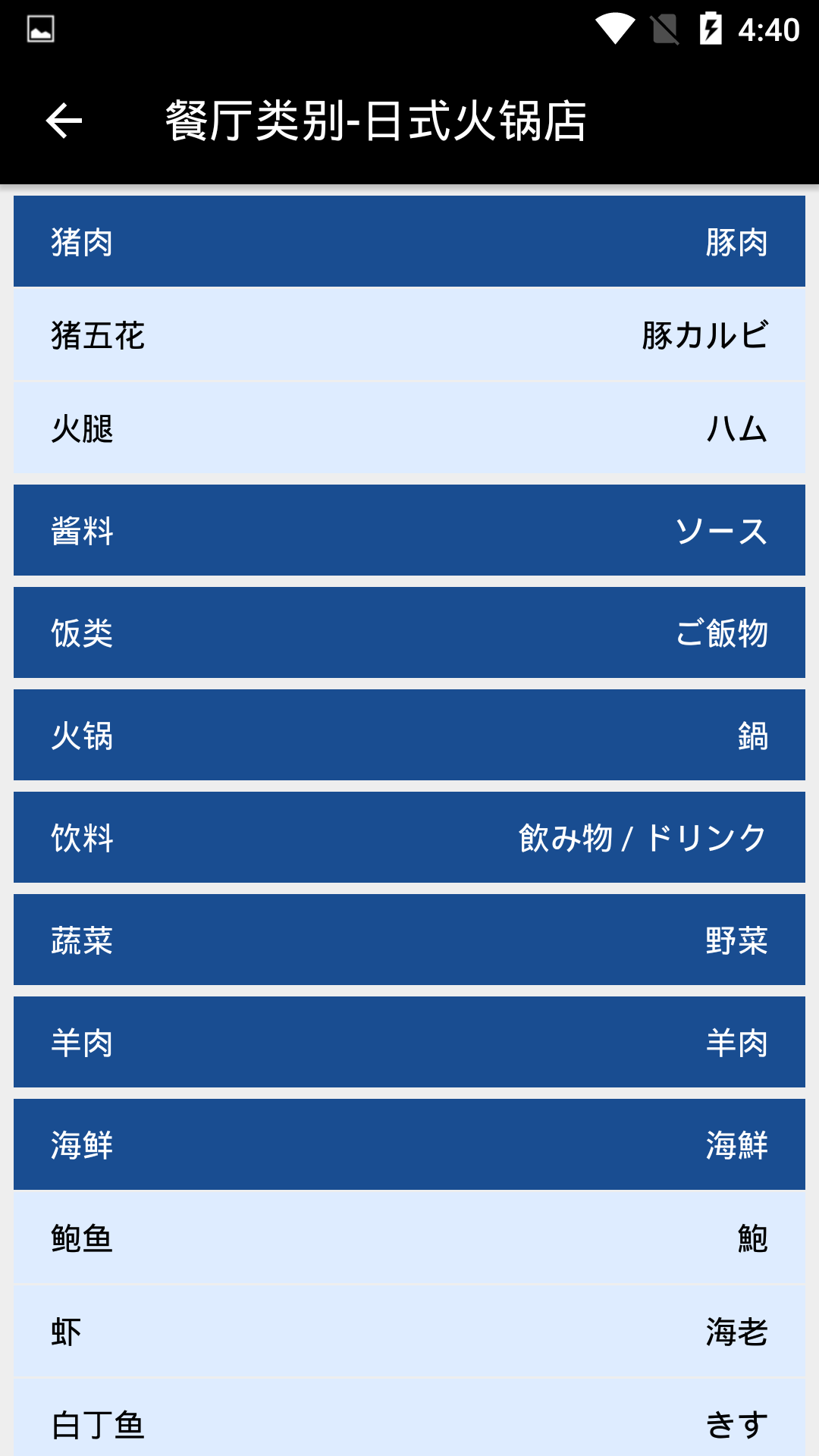Tap the 火锅 (鍋) hot pot item
819x1456 pixels.
tap(409, 736)
